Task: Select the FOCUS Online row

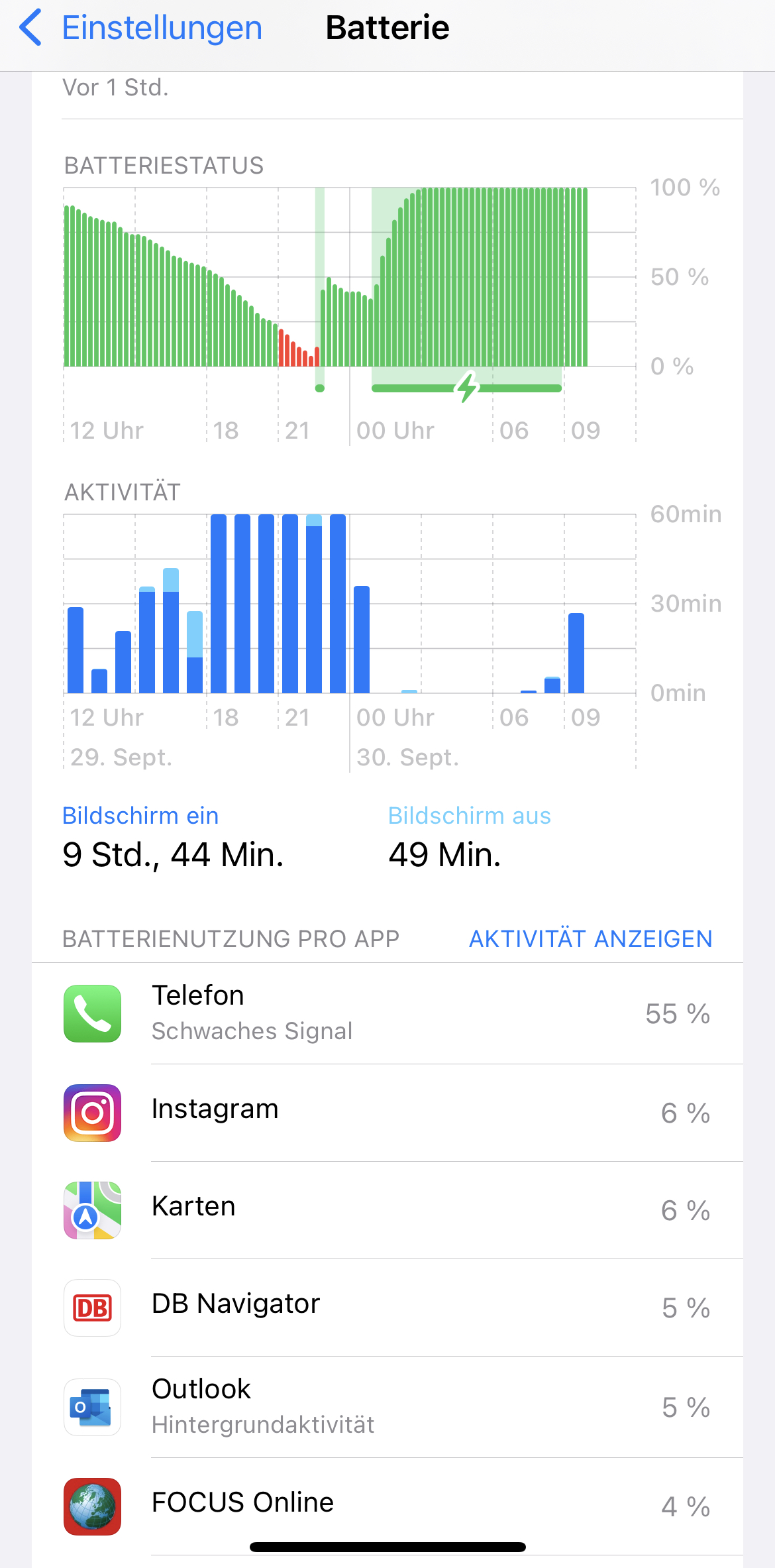Action: (387, 1504)
